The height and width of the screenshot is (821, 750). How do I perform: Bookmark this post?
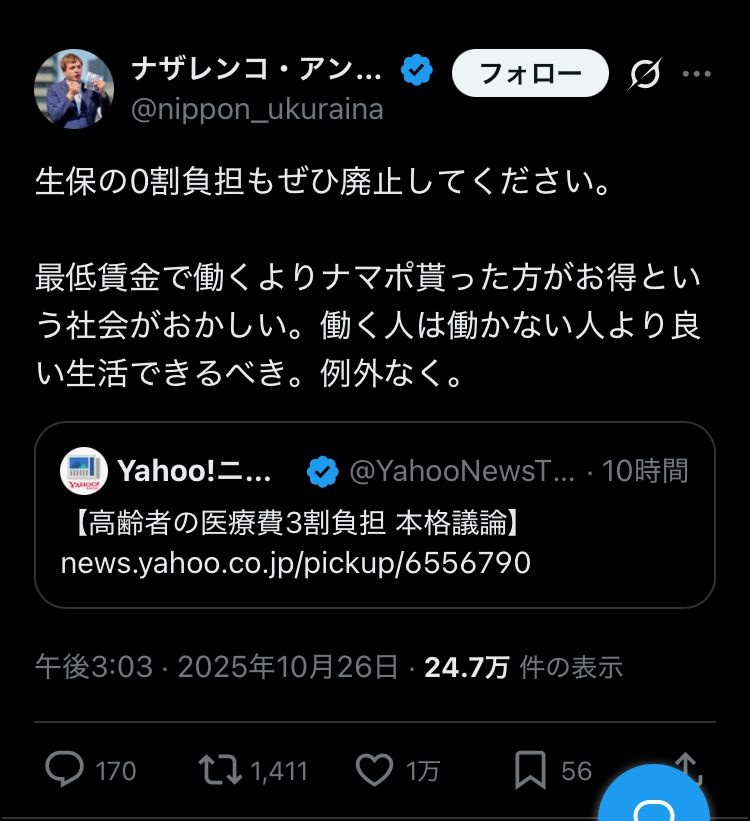click(x=529, y=769)
